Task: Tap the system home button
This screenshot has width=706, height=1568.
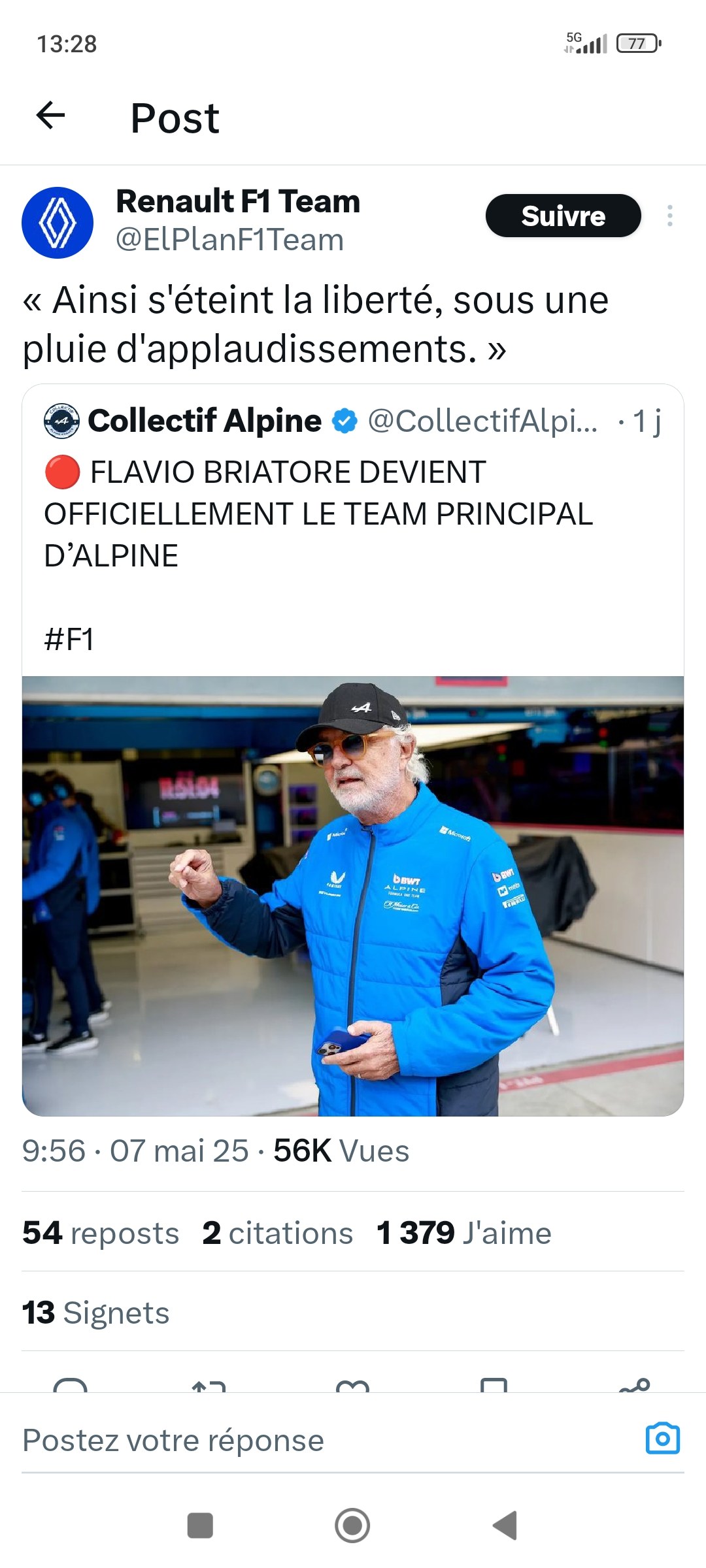Action: click(x=352, y=1526)
